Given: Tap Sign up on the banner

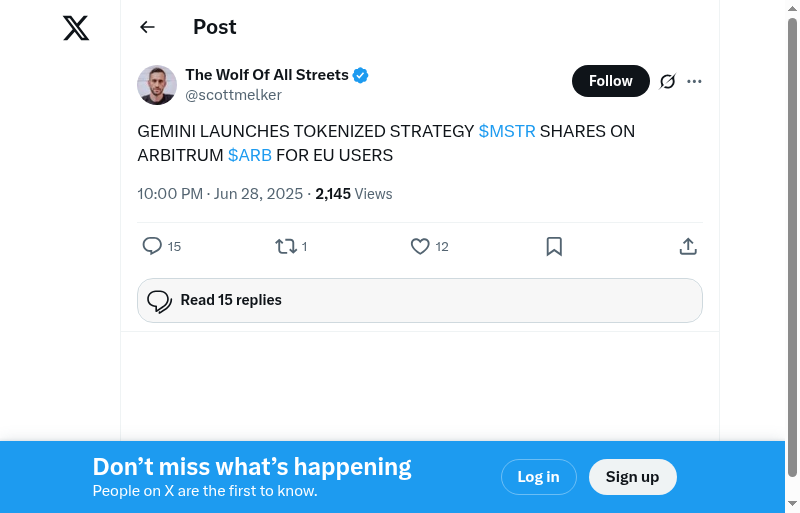Looking at the screenshot, I should pos(632,477).
